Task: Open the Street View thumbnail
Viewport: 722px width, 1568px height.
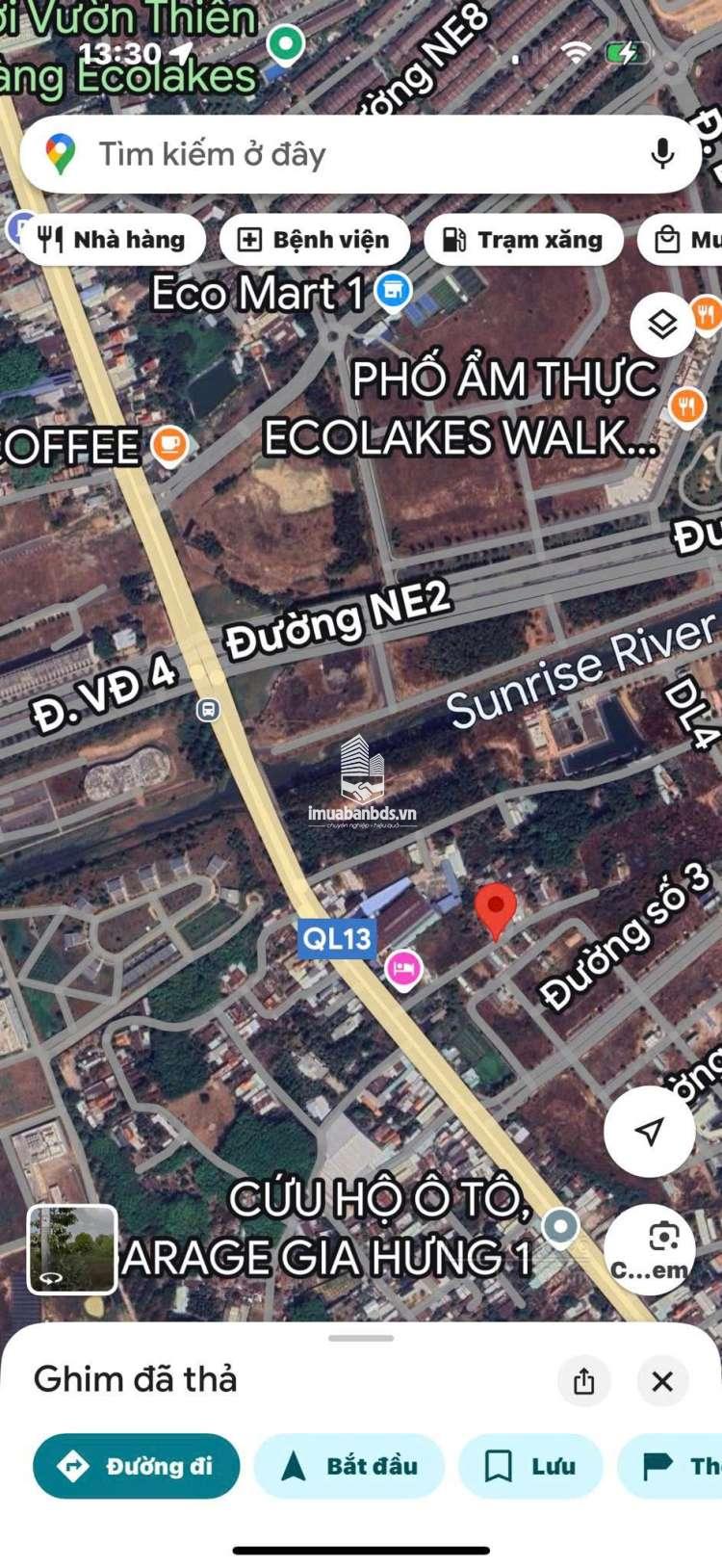Action: point(72,1248)
